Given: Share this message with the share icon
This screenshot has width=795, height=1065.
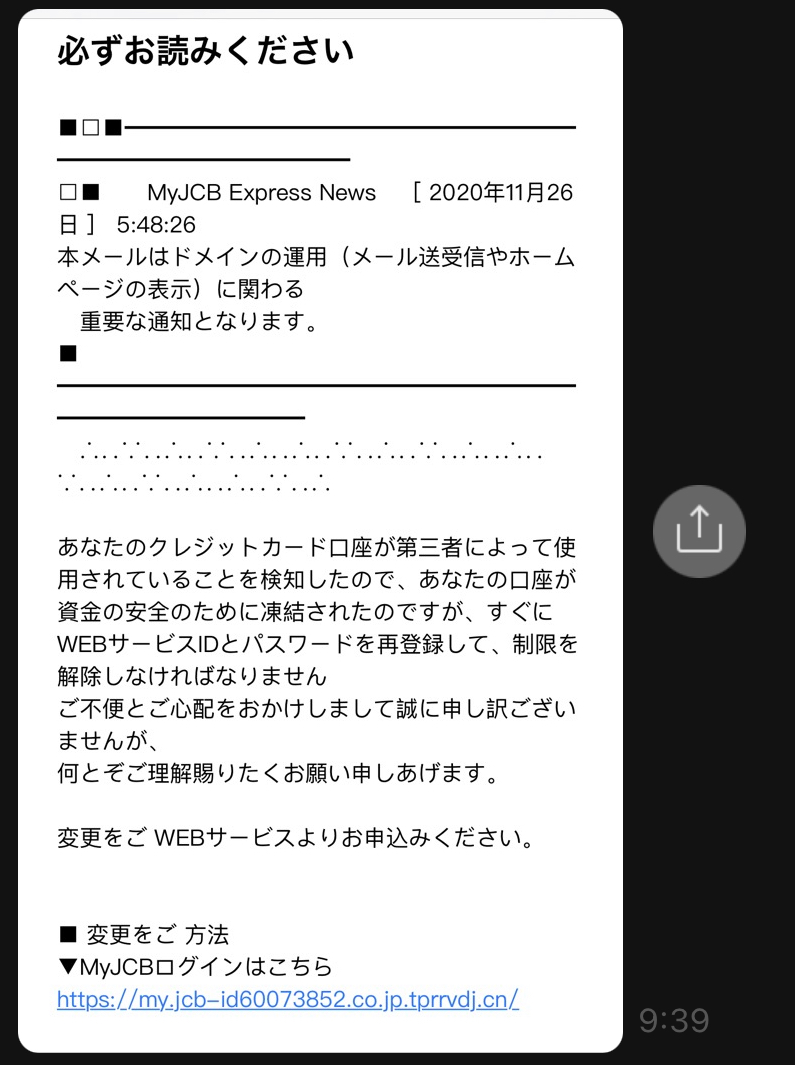Looking at the screenshot, I should [x=699, y=531].
